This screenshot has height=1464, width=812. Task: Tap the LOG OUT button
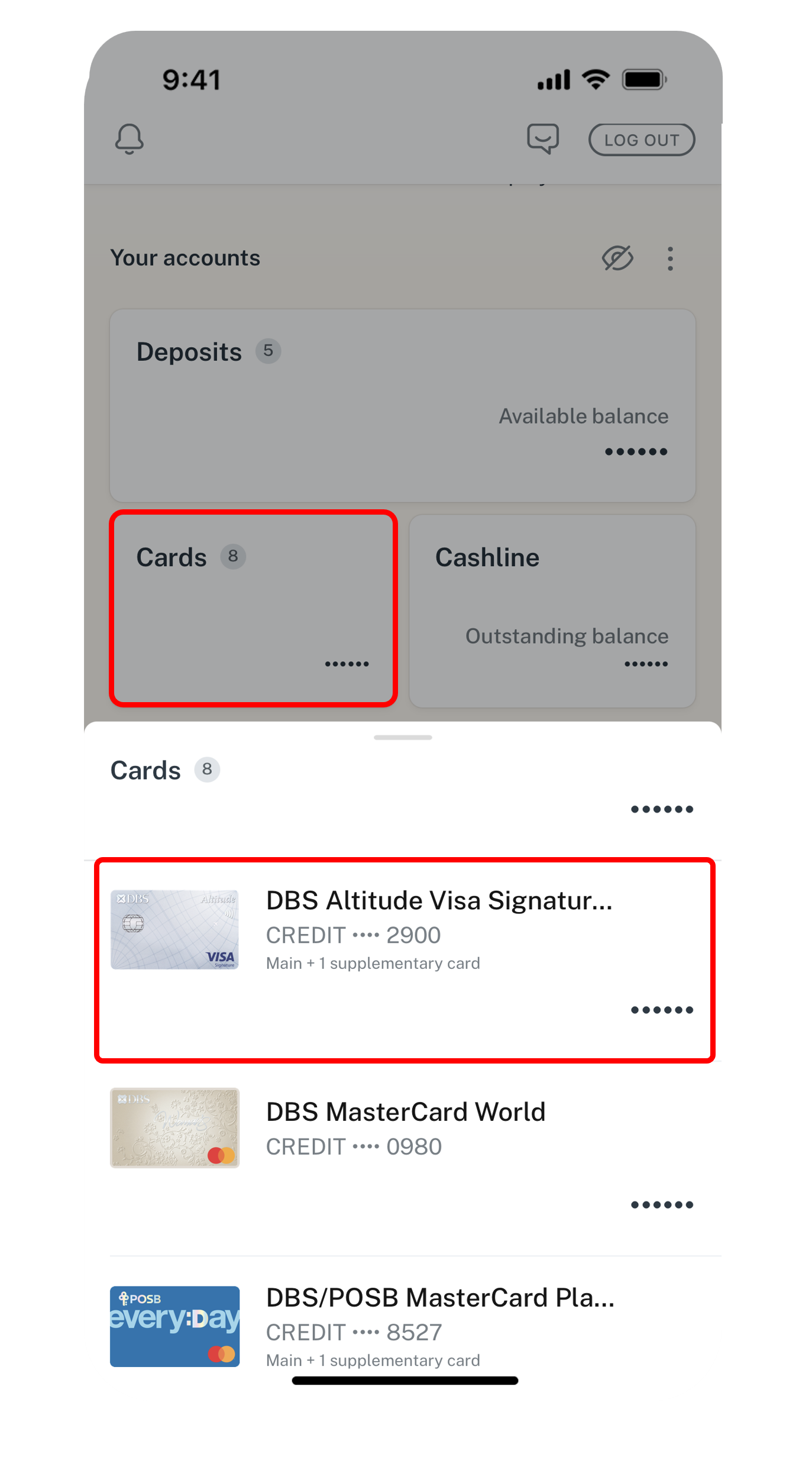click(x=642, y=140)
